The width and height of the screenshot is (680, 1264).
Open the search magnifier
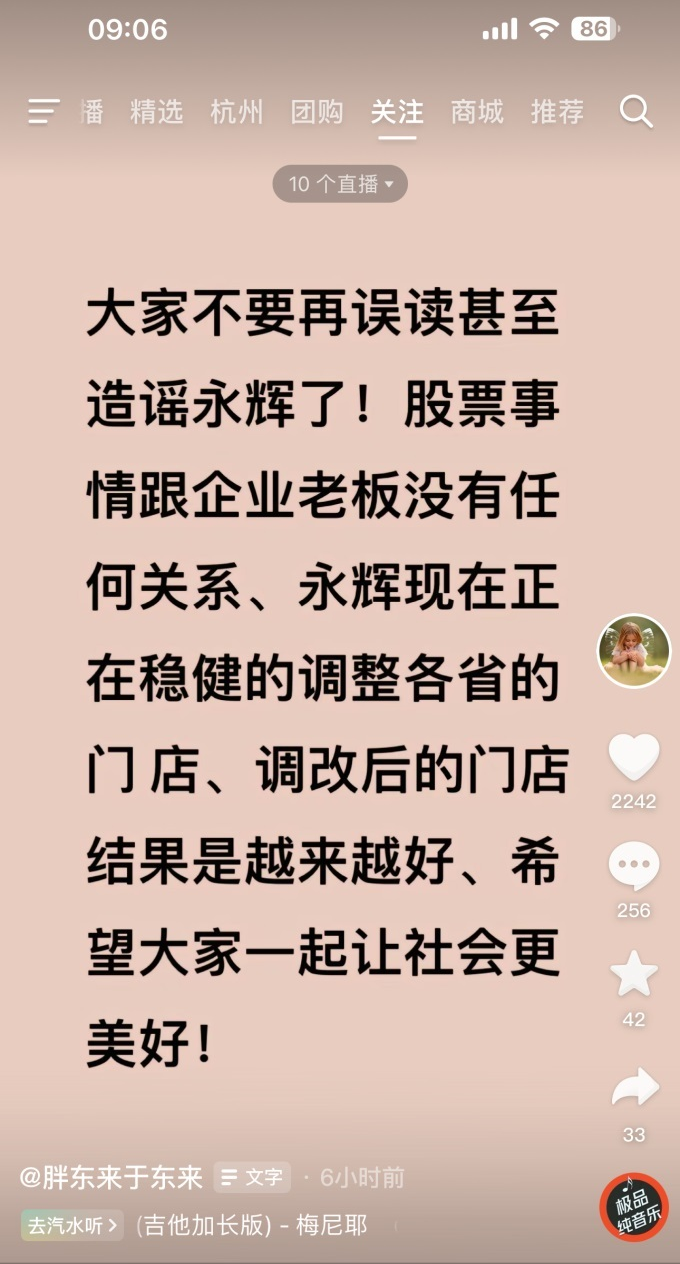(x=636, y=111)
